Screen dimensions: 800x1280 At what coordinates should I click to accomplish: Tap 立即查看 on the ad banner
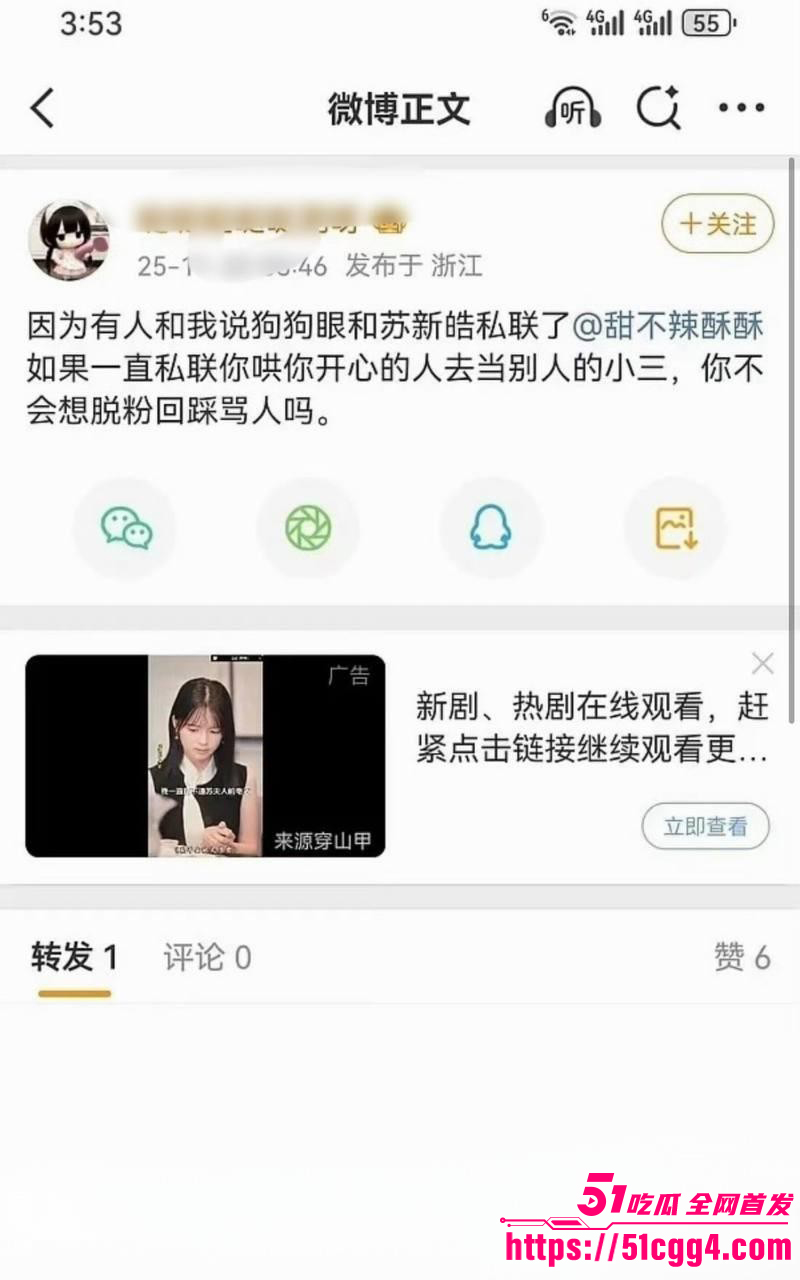pyautogui.click(x=705, y=827)
